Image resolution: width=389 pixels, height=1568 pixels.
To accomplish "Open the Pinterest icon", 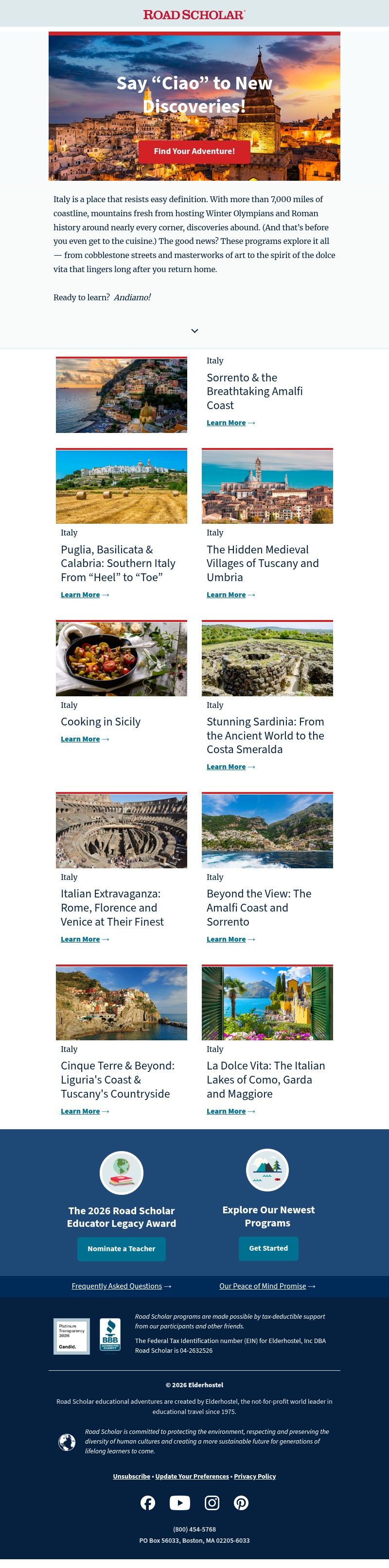I will tap(241, 1503).
